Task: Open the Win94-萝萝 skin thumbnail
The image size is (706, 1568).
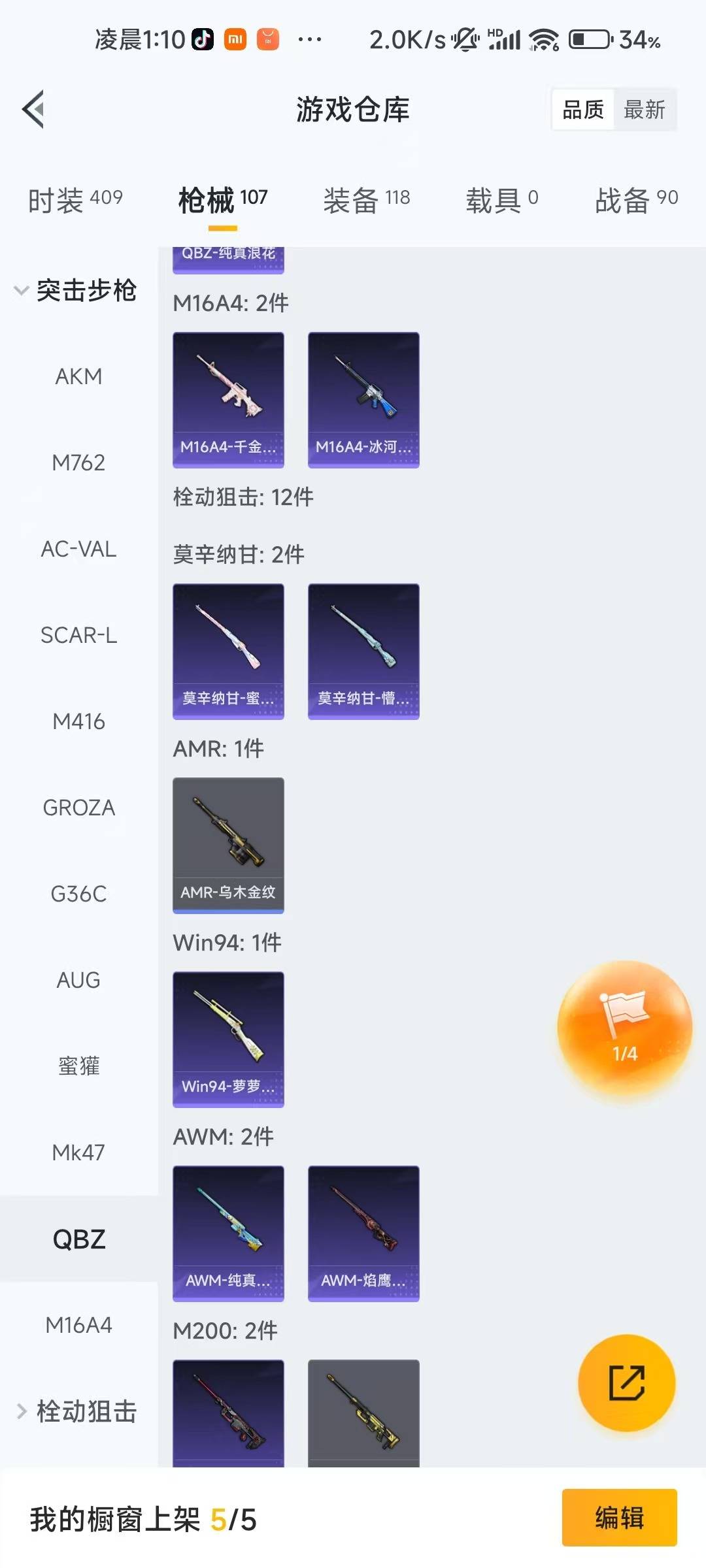Action: coord(228,1039)
